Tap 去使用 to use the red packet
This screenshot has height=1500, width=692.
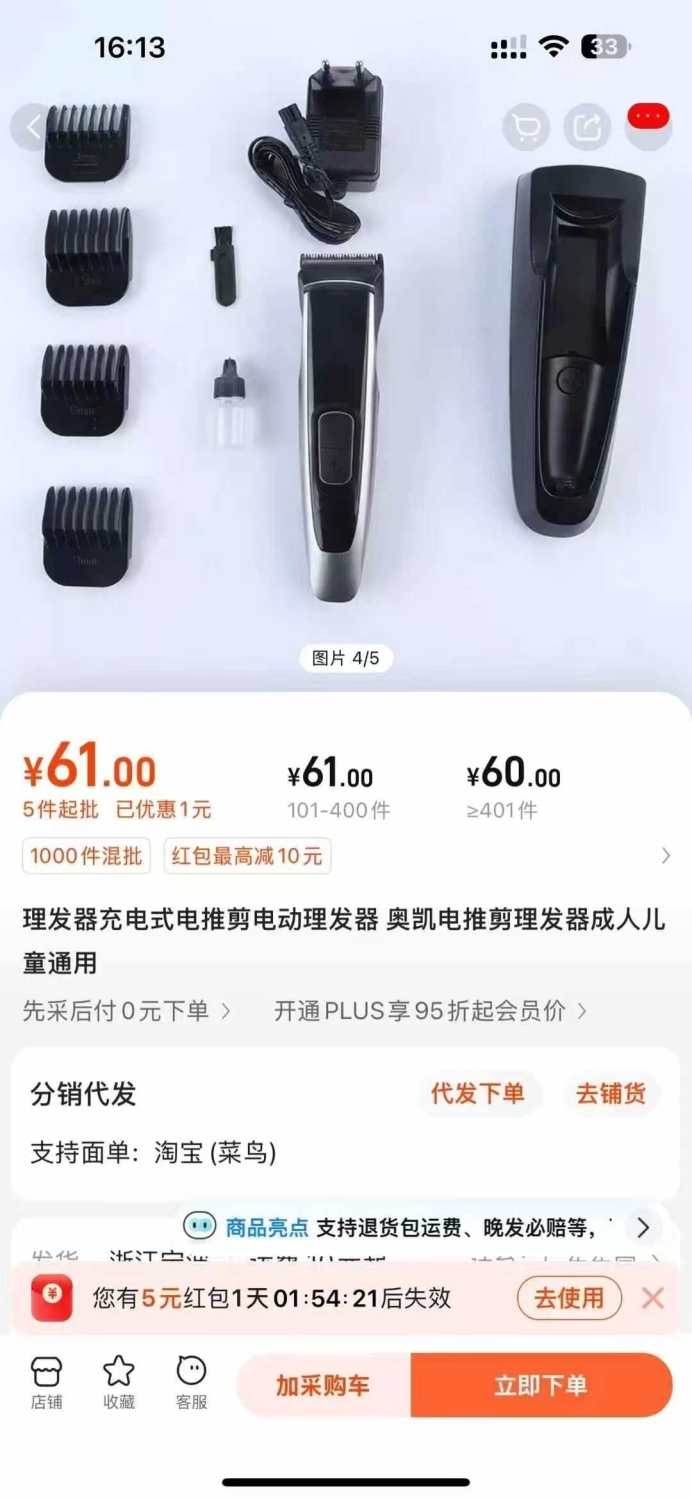click(x=569, y=1298)
